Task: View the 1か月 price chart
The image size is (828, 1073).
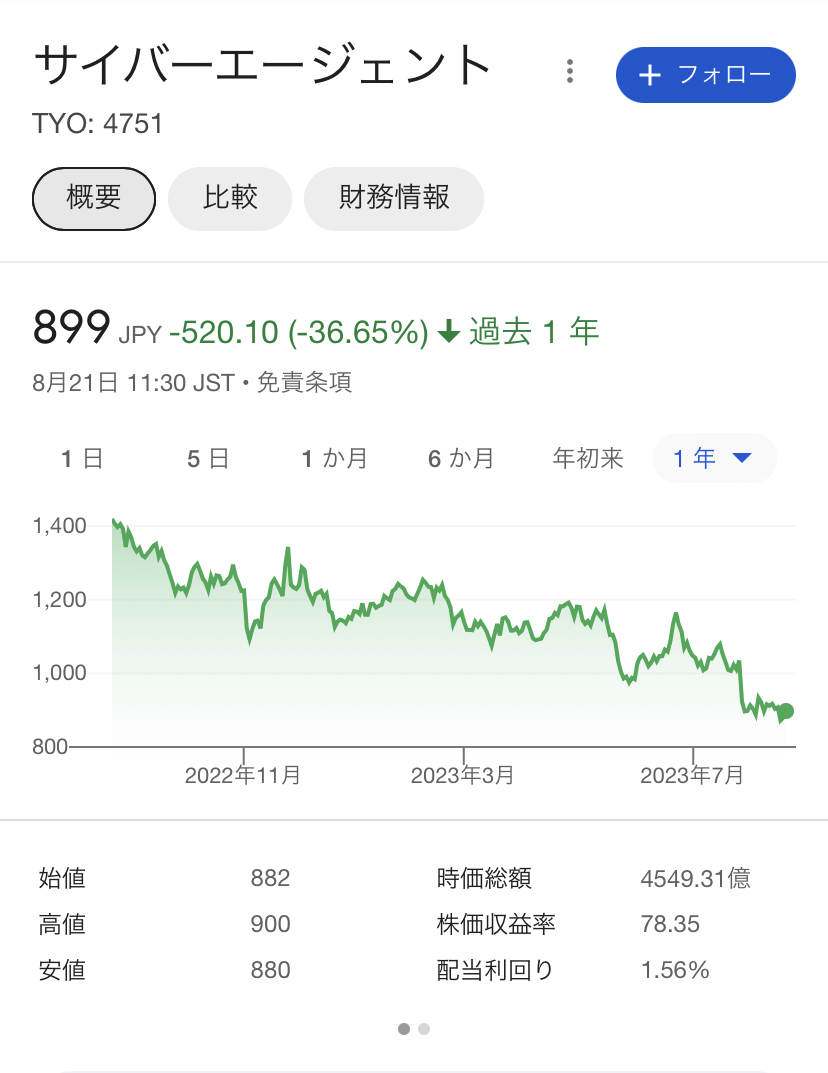Action: (x=335, y=459)
